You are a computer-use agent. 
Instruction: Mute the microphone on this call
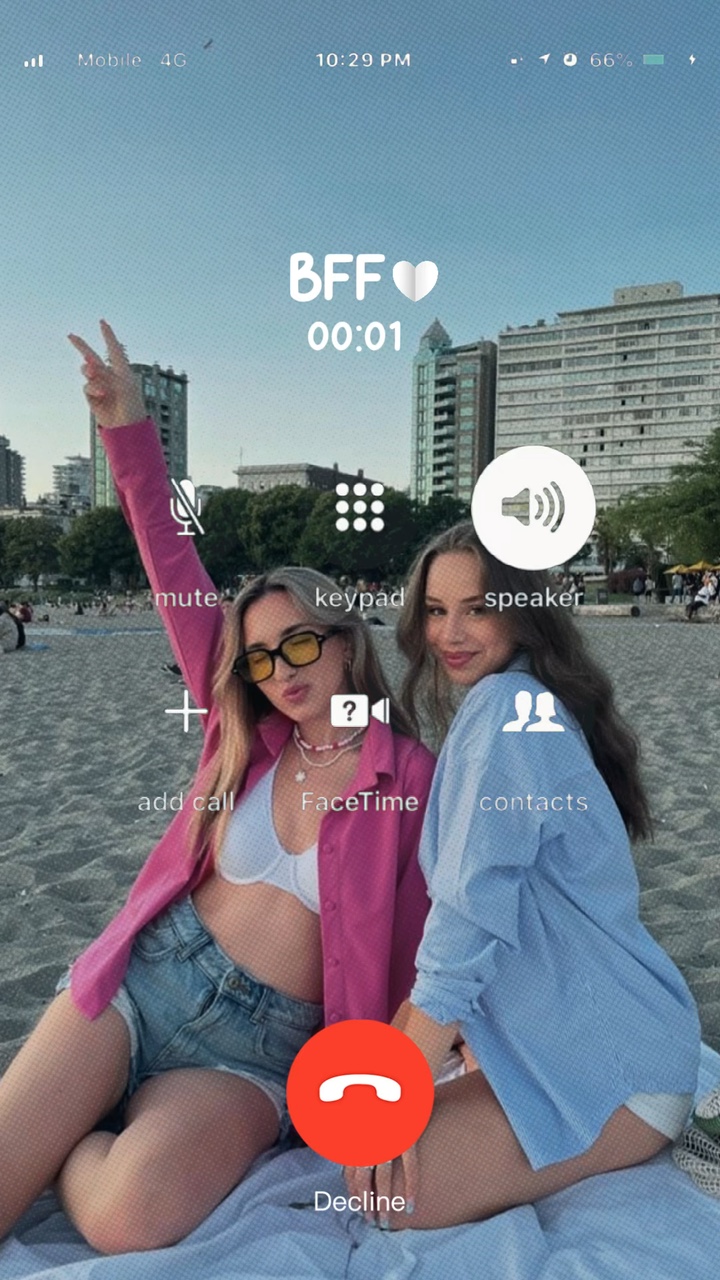click(x=186, y=507)
